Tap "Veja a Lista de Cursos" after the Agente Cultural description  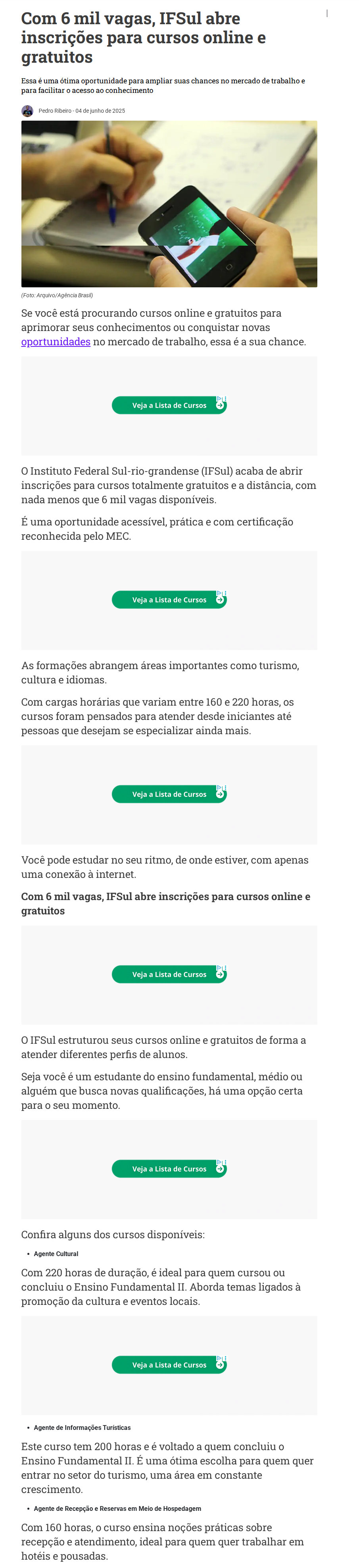coord(169,1365)
